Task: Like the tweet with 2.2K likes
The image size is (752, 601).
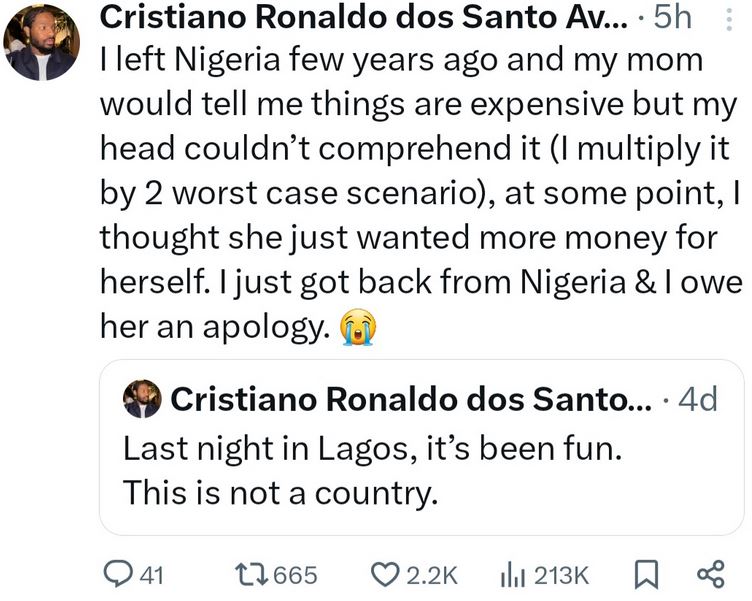Action: [x=385, y=574]
